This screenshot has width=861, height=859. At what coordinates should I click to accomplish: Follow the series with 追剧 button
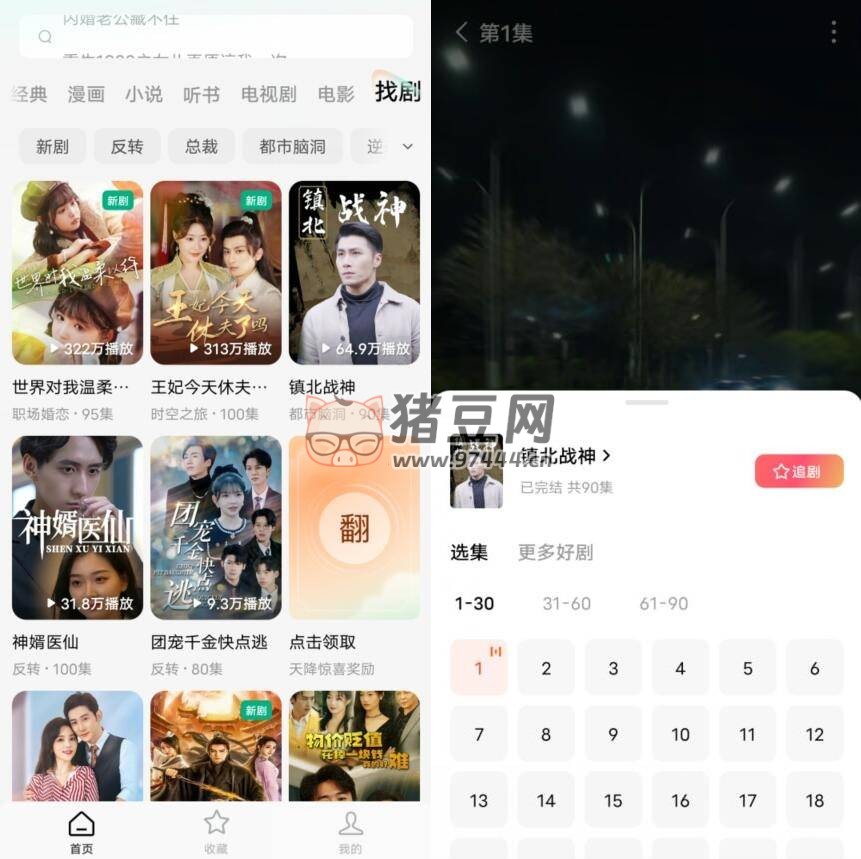pos(799,471)
